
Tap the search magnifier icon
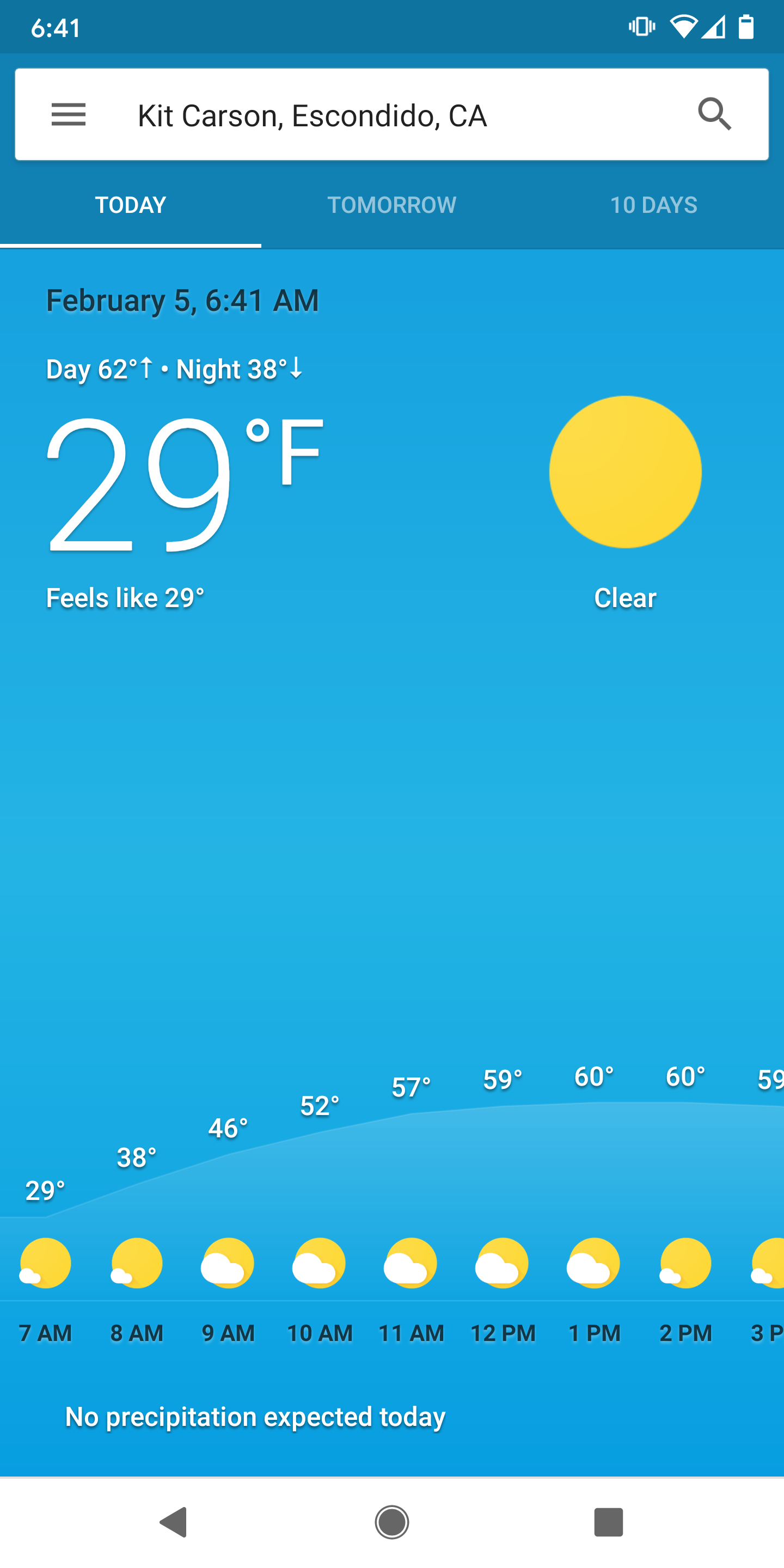pyautogui.click(x=714, y=114)
